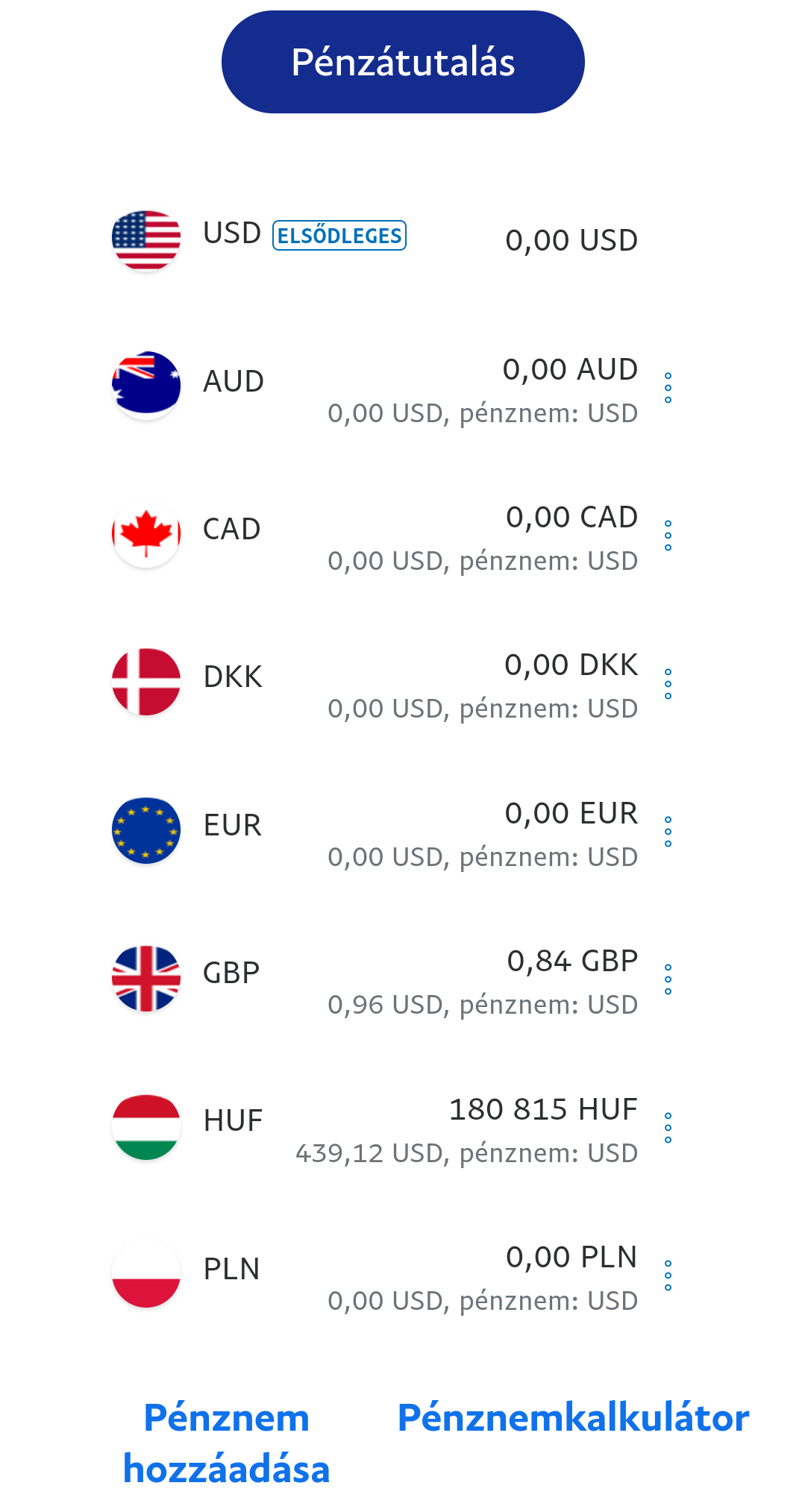Open options menu for CAD balance
The image size is (805, 1512).
tap(668, 536)
